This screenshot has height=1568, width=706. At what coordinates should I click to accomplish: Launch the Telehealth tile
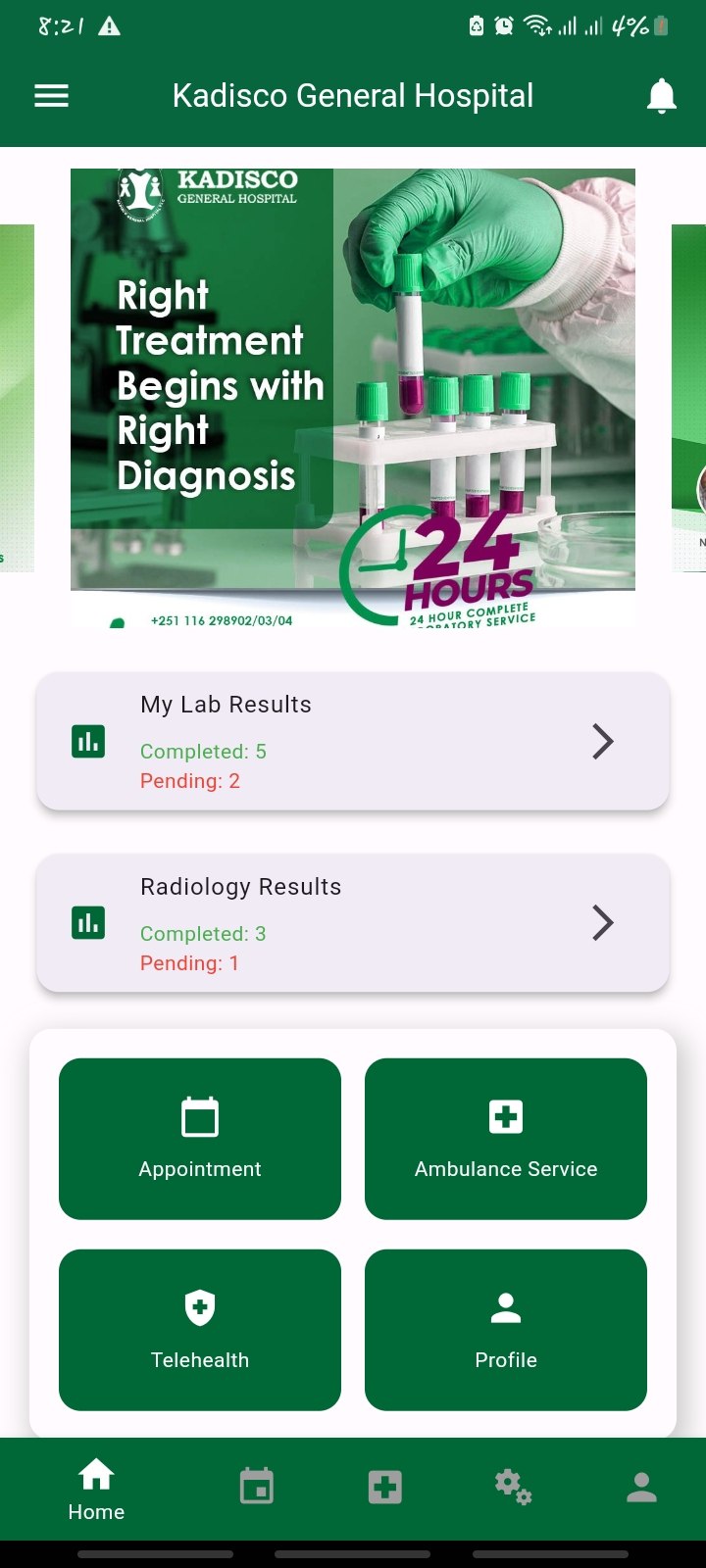coord(200,1330)
